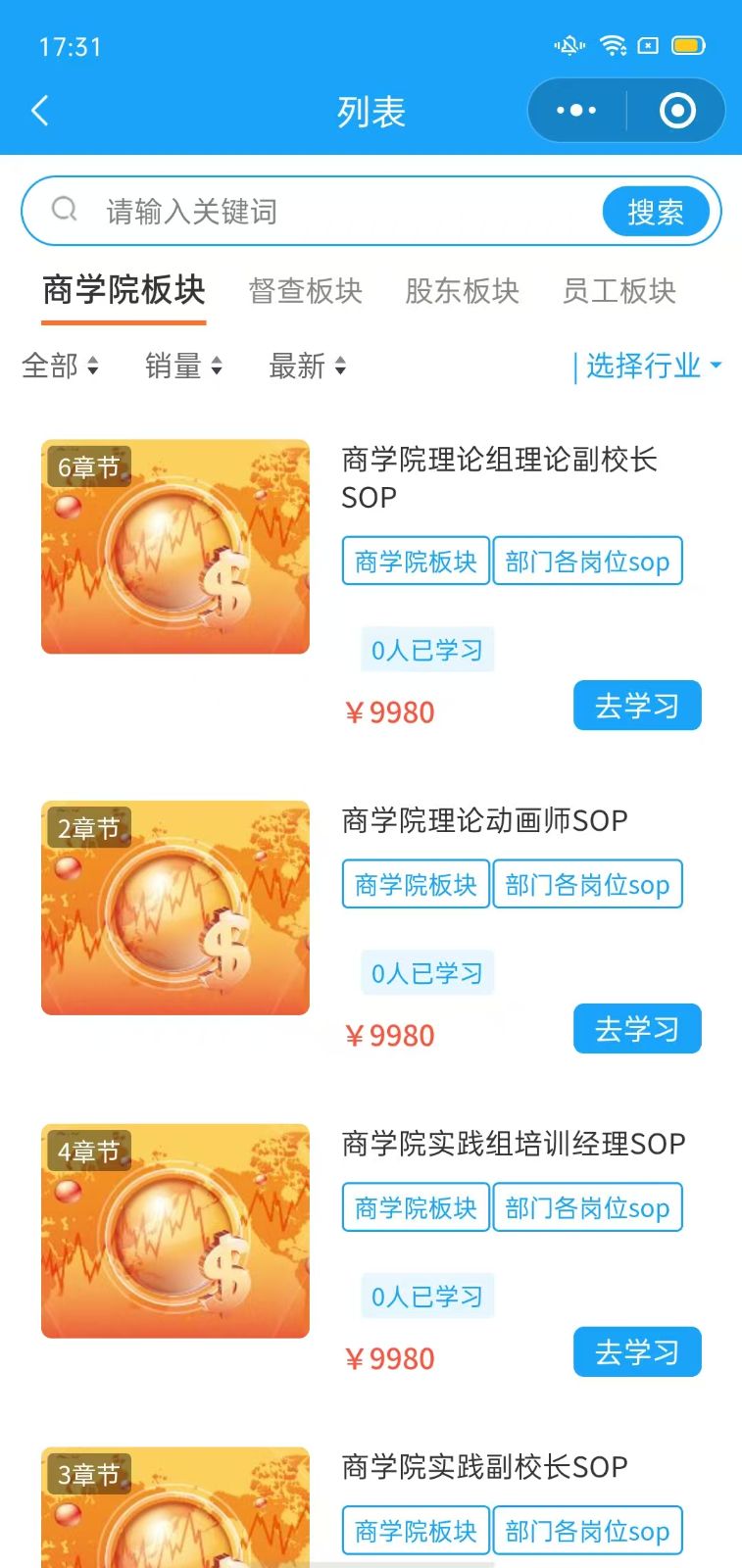Image resolution: width=742 pixels, height=1568 pixels.
Task: Switch to the 股东板块 tab
Action: click(462, 291)
